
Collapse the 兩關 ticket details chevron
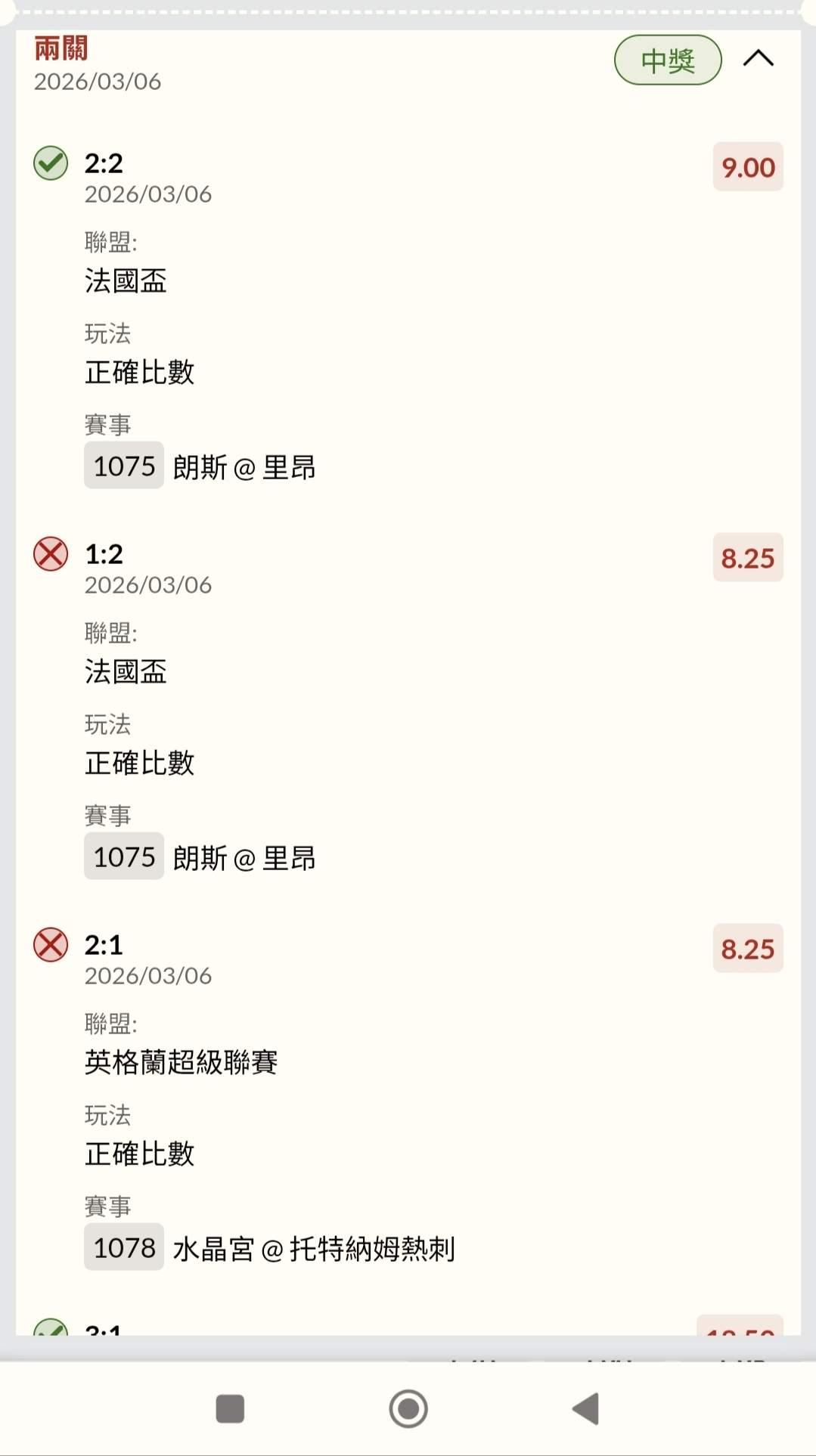(x=758, y=58)
